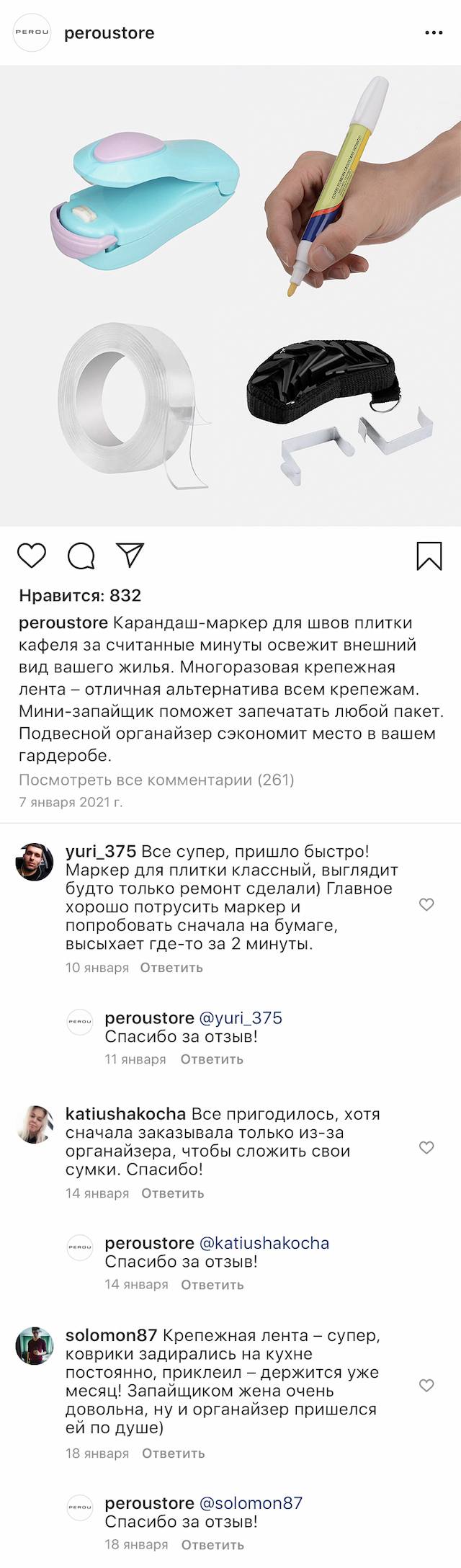Viewport: 461px width, 1568px height.
Task: Reply to peroustore's 11 января response
Action: tap(212, 1059)
